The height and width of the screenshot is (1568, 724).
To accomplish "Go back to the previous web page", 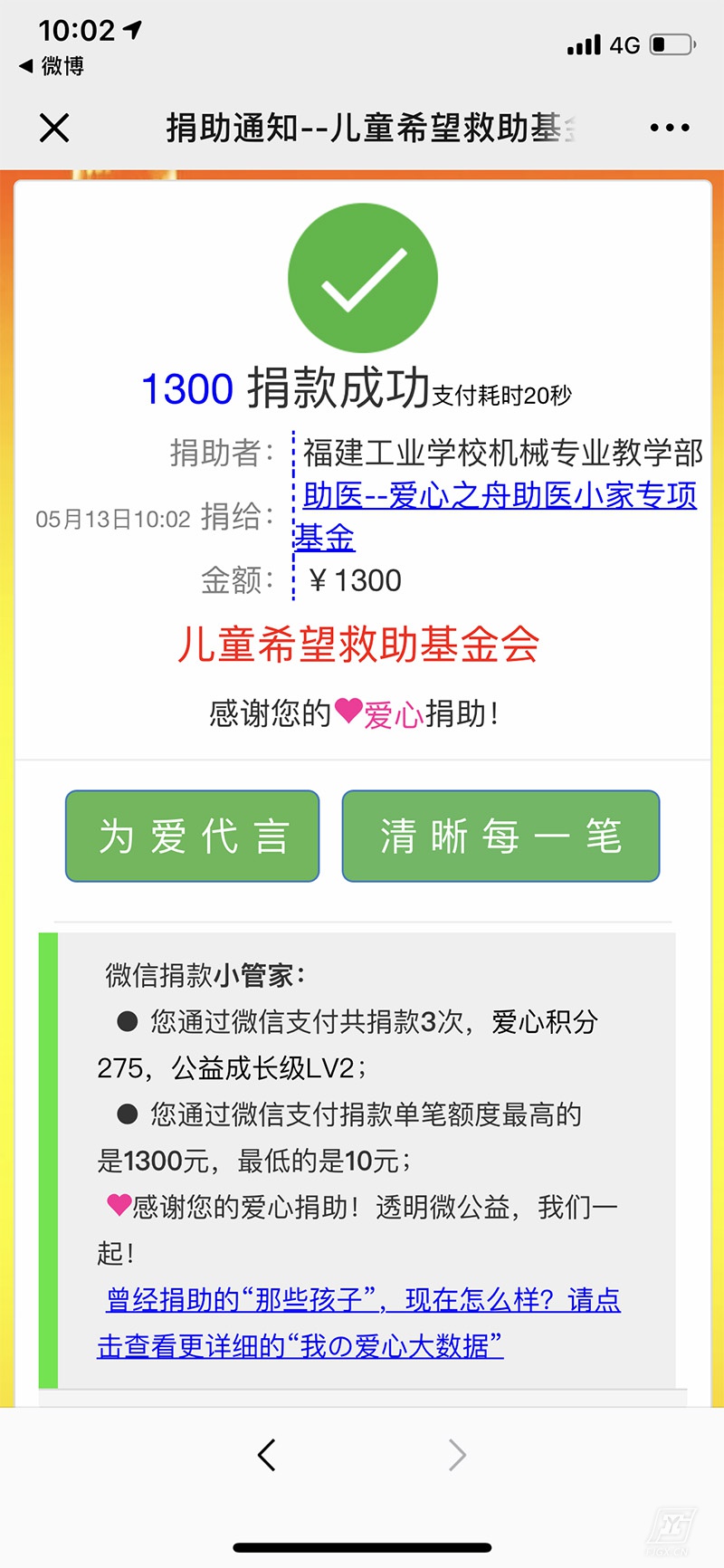I will (x=266, y=1455).
